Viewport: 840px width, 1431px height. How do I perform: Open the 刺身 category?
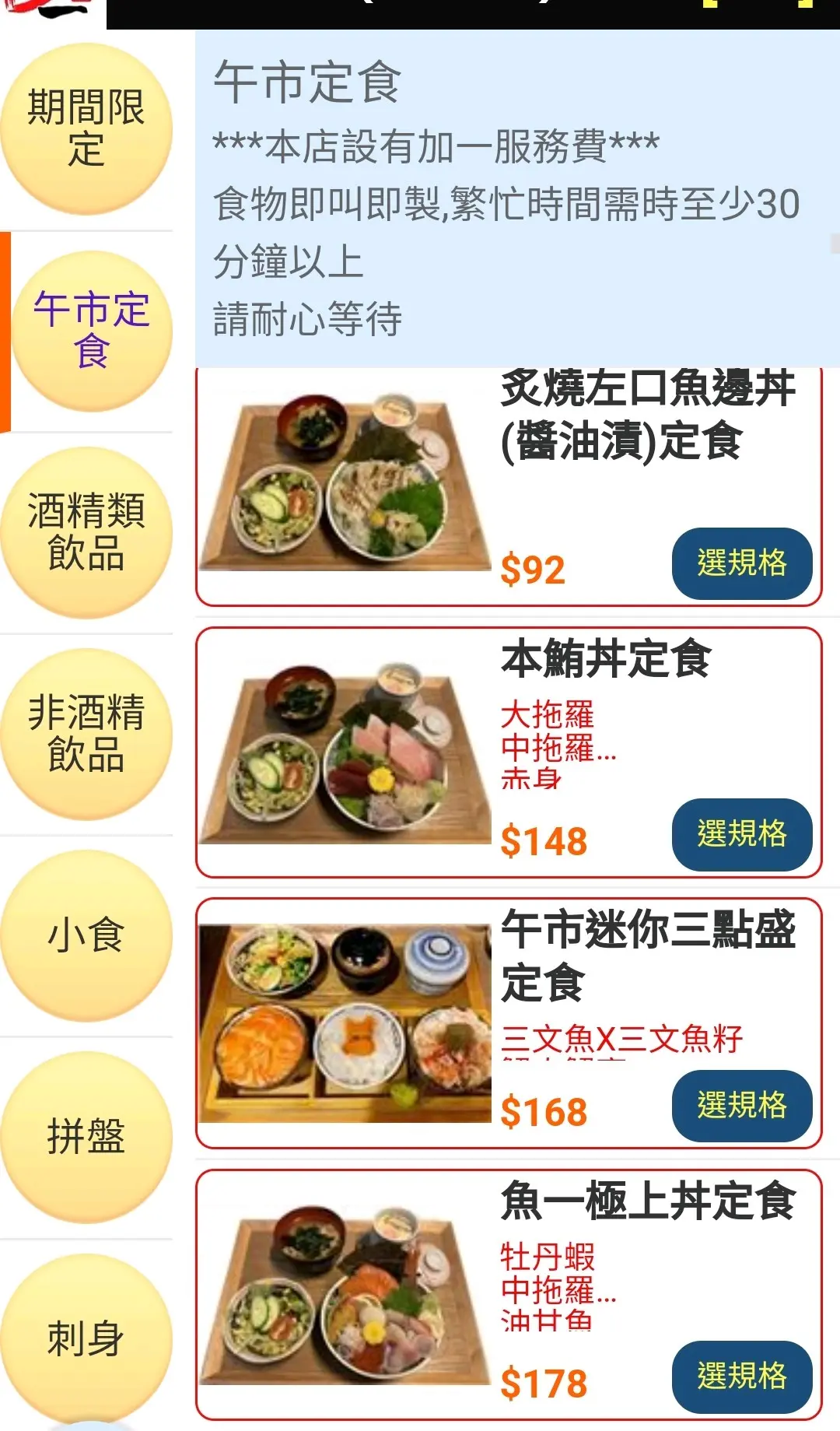[x=86, y=1338]
